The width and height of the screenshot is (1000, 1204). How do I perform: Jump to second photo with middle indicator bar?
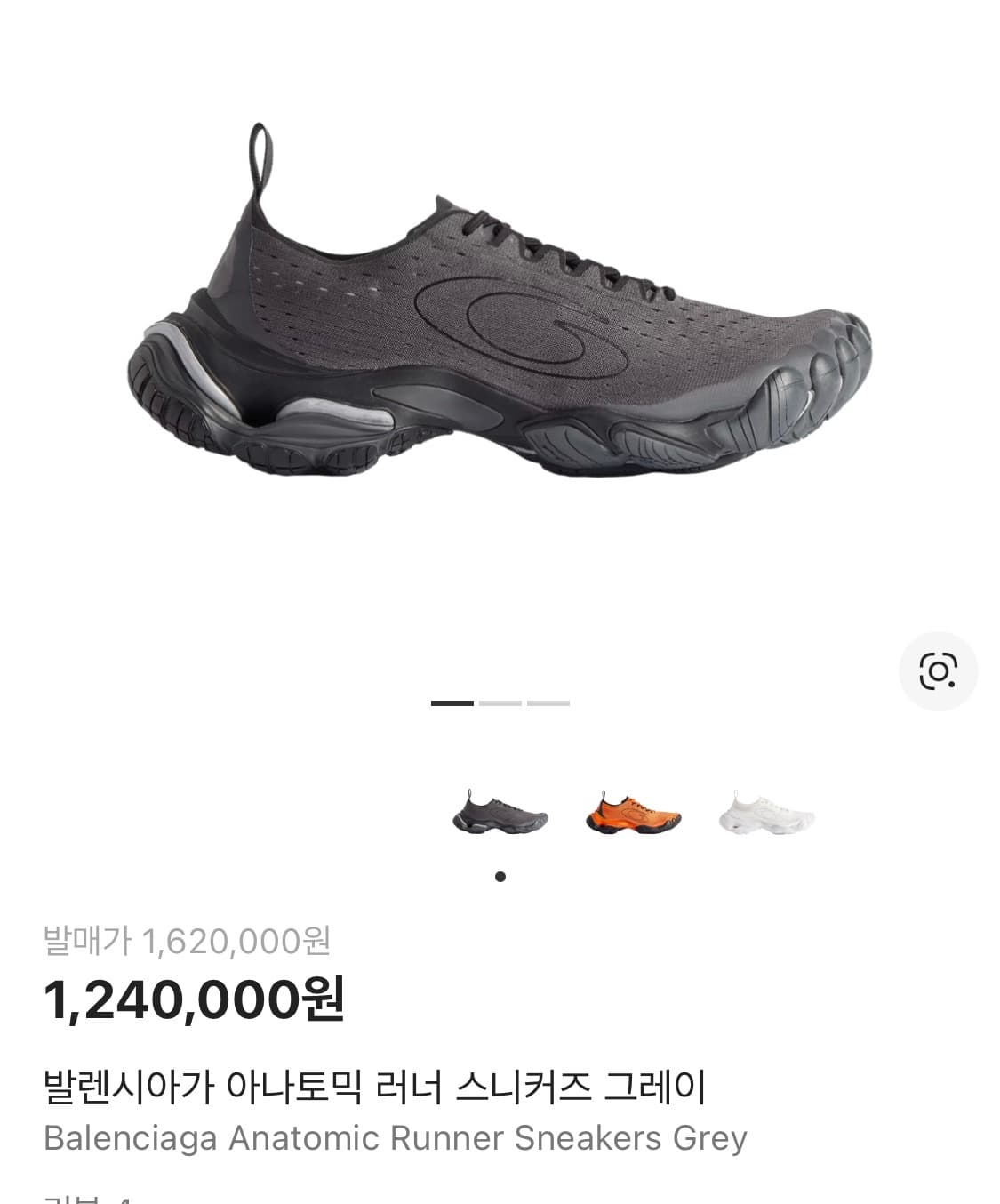tap(500, 702)
